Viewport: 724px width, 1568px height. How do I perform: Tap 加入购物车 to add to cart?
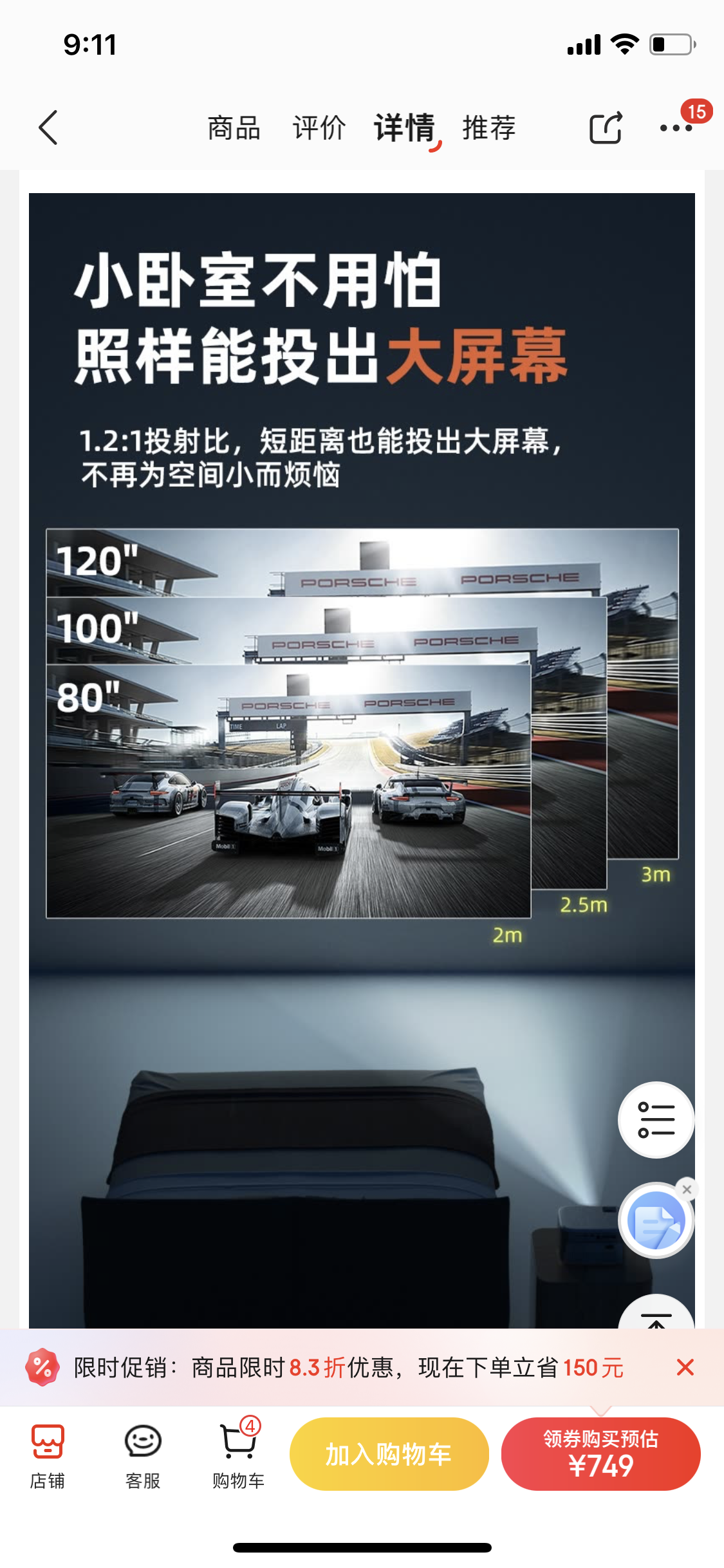pos(389,1454)
